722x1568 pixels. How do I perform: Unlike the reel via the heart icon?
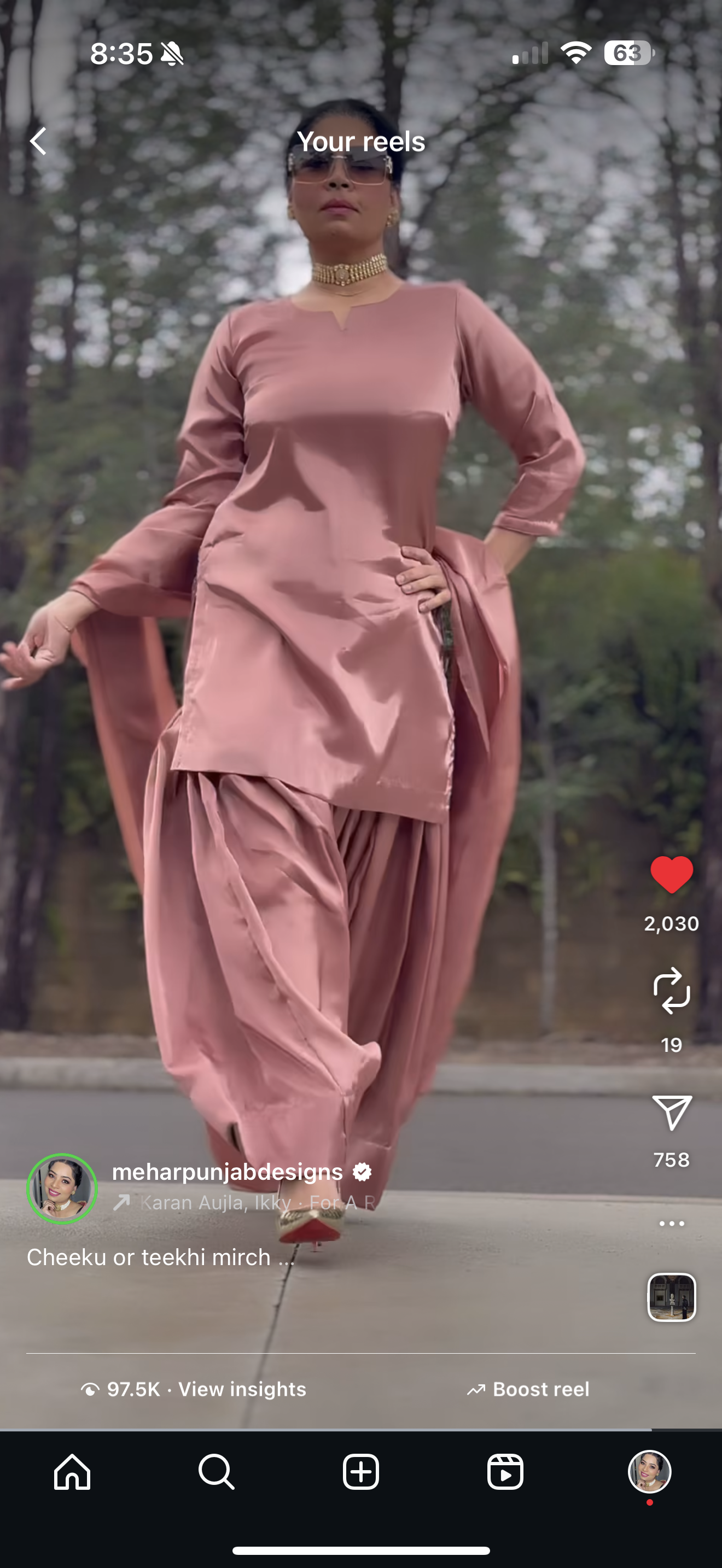click(672, 875)
